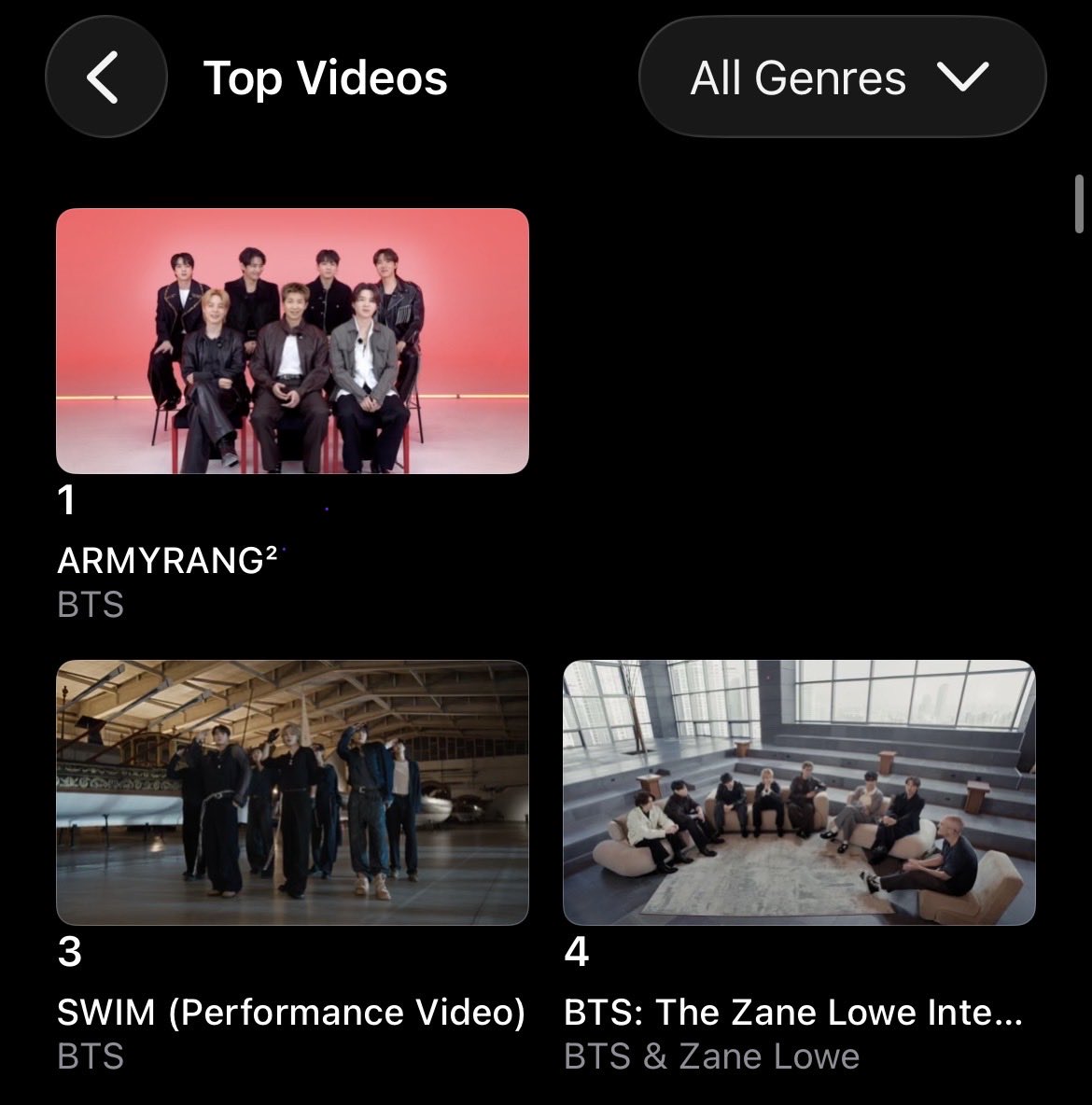Watch BTS: The Zane Lowe Interview
1092x1105 pixels.
click(x=799, y=793)
